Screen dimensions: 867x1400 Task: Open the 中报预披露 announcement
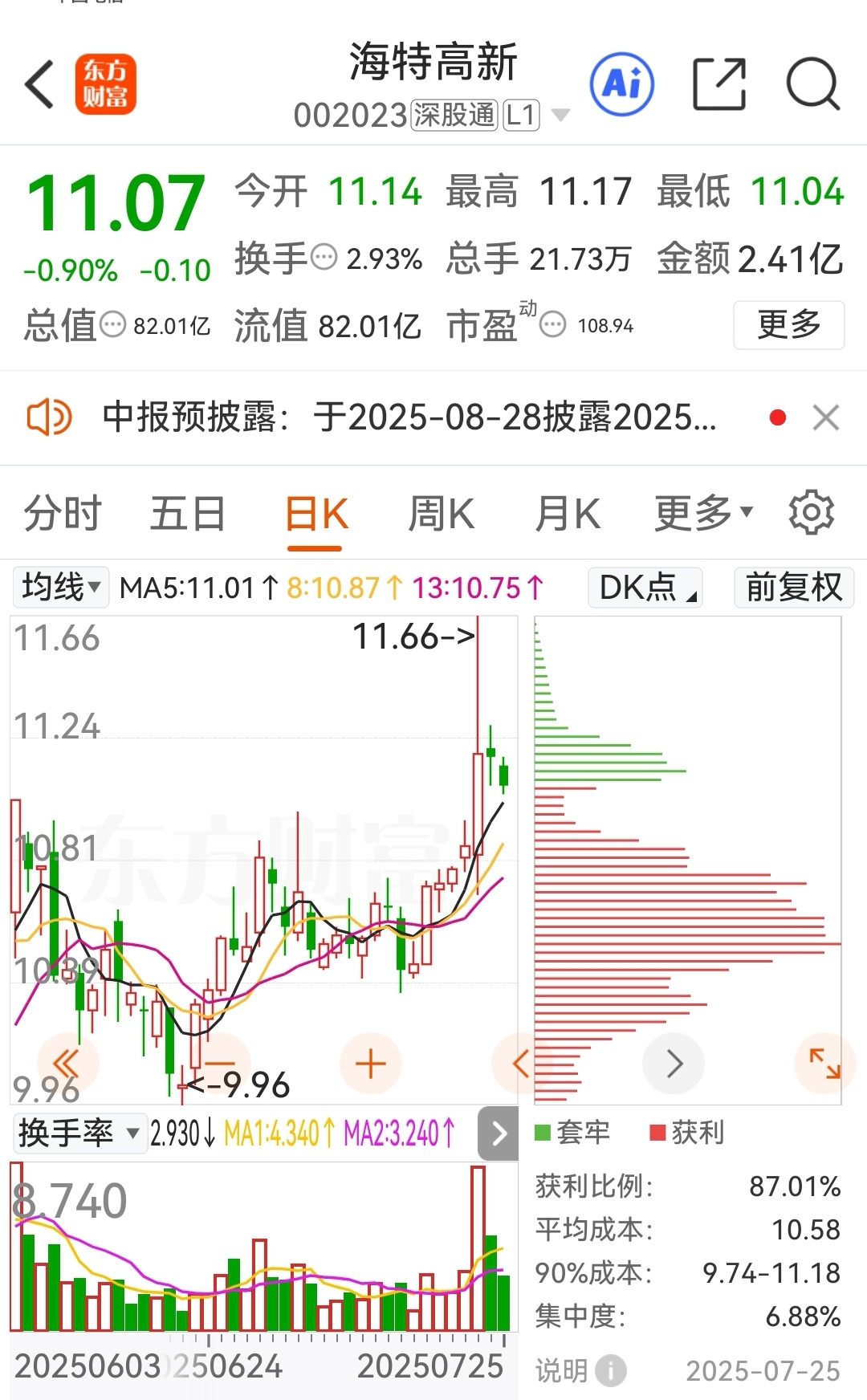(x=409, y=417)
